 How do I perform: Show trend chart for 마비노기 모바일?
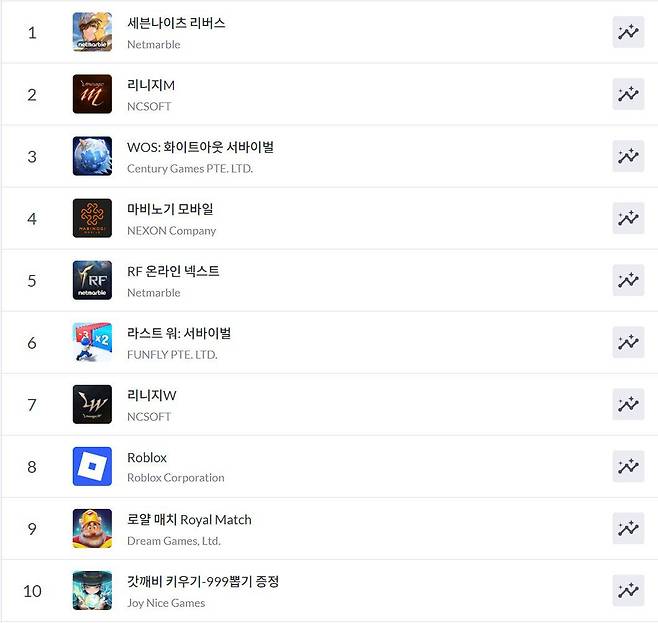point(628,218)
